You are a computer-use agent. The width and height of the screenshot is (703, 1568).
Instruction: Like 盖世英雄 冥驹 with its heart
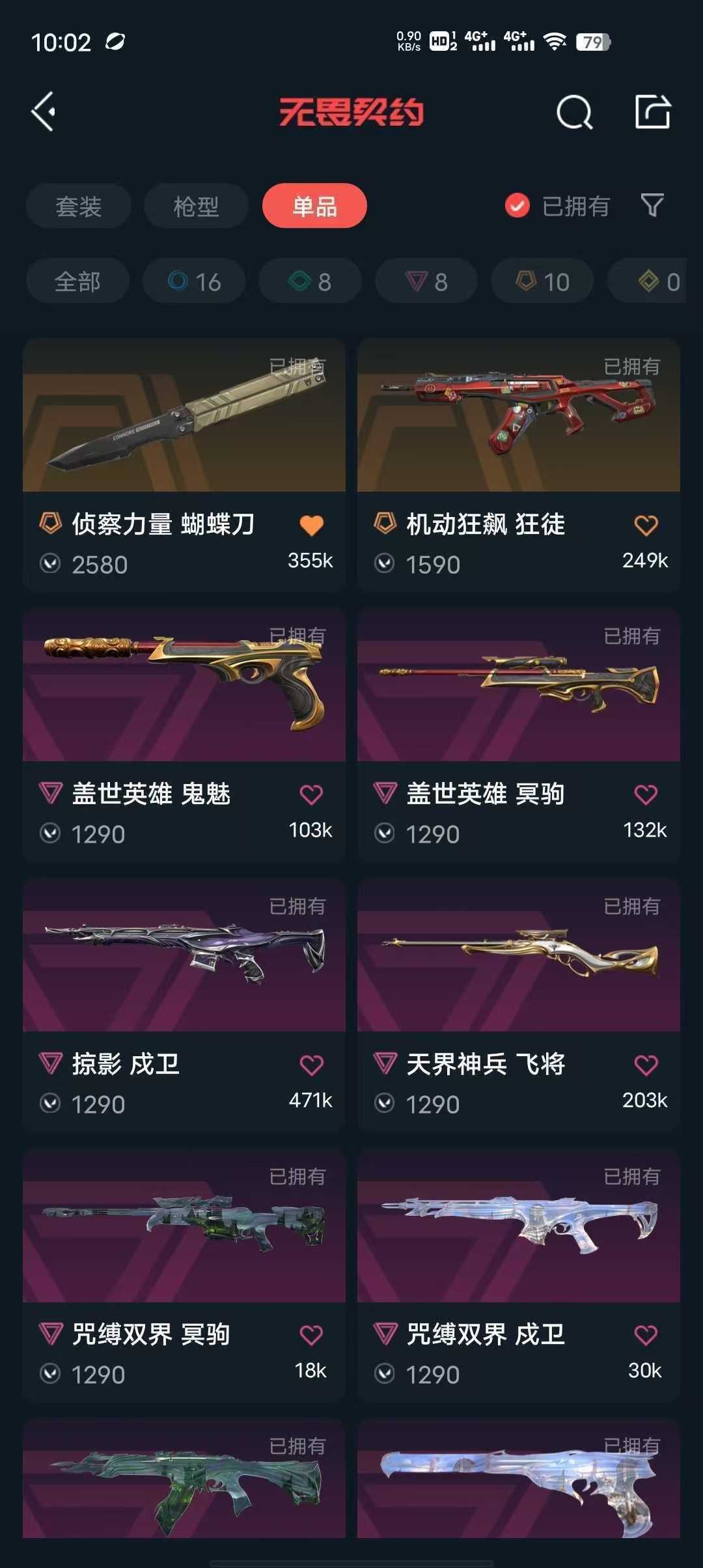pyautogui.click(x=646, y=794)
